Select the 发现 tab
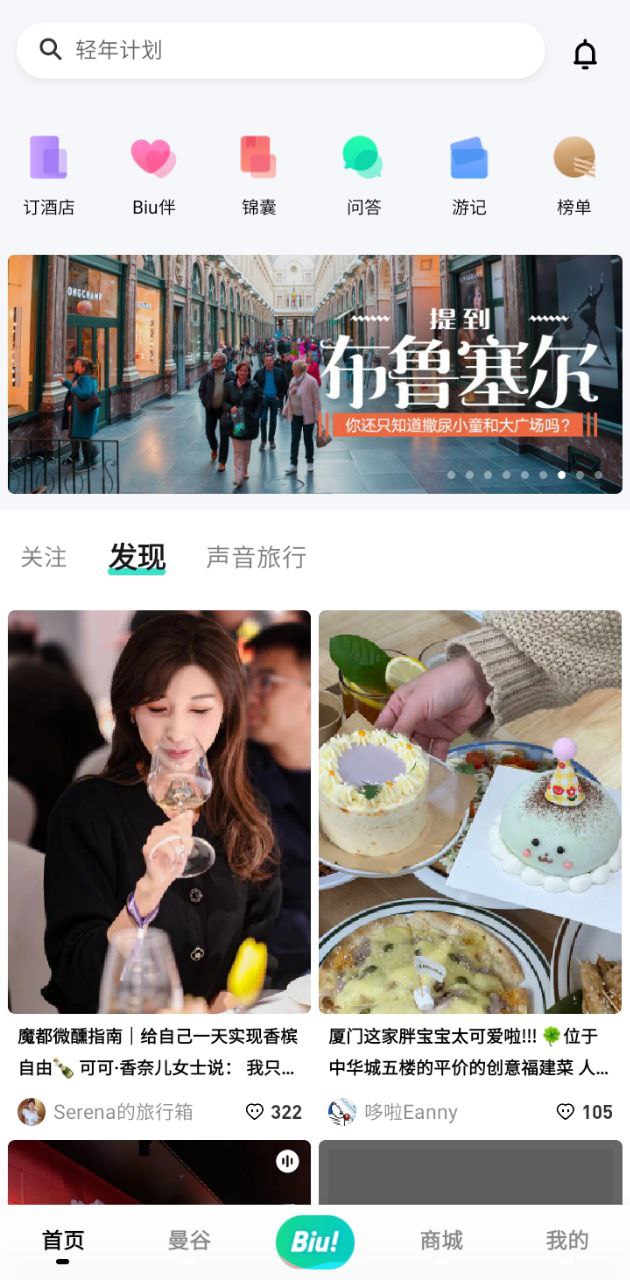 tap(137, 557)
